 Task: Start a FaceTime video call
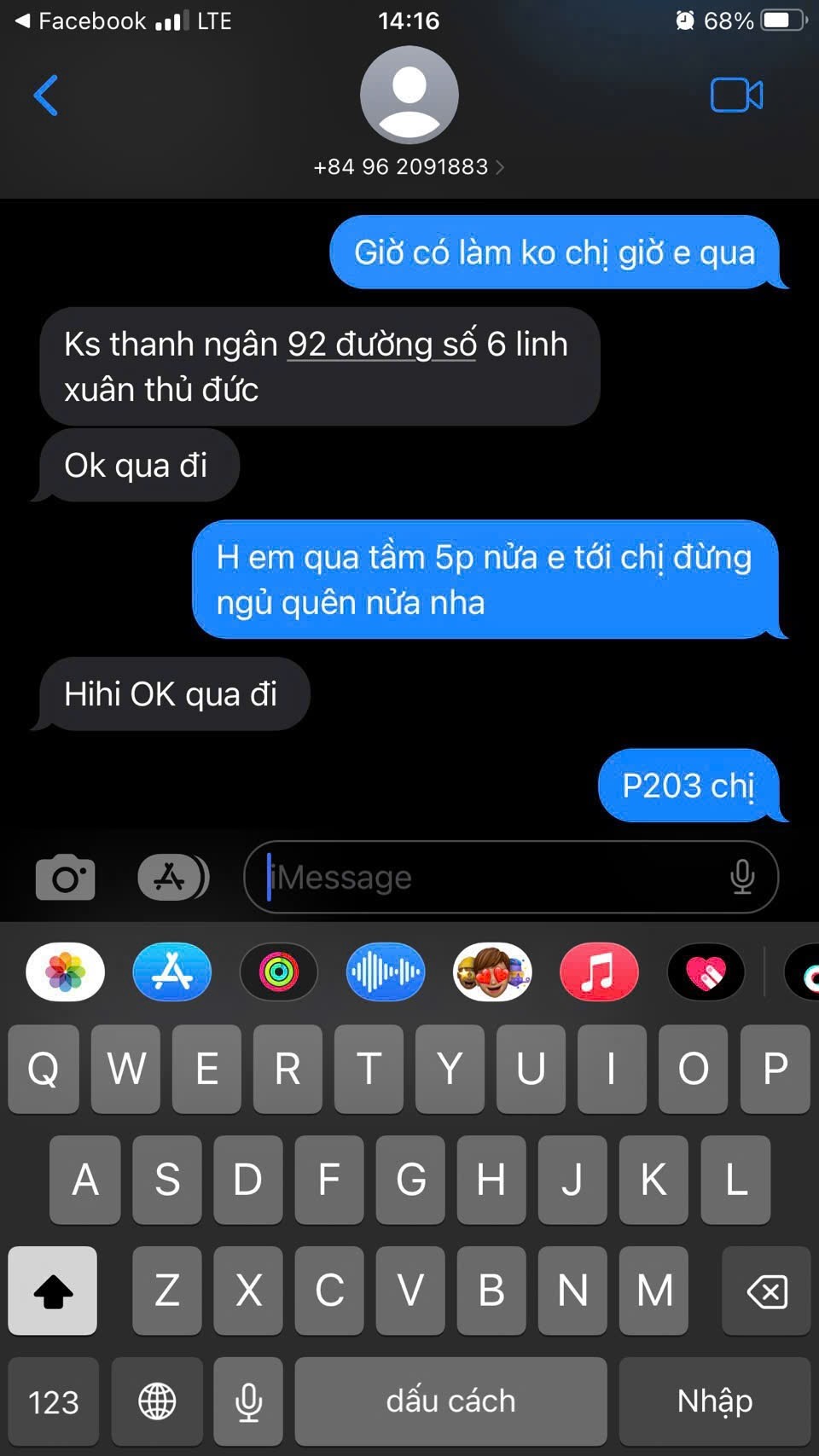[736, 96]
